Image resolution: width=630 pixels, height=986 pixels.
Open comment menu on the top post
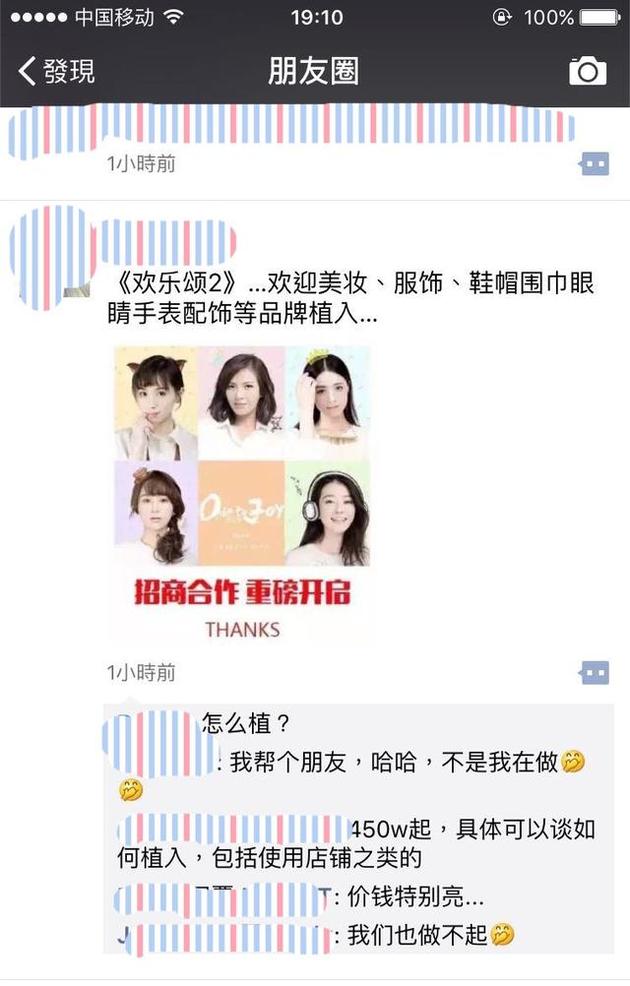[594, 163]
